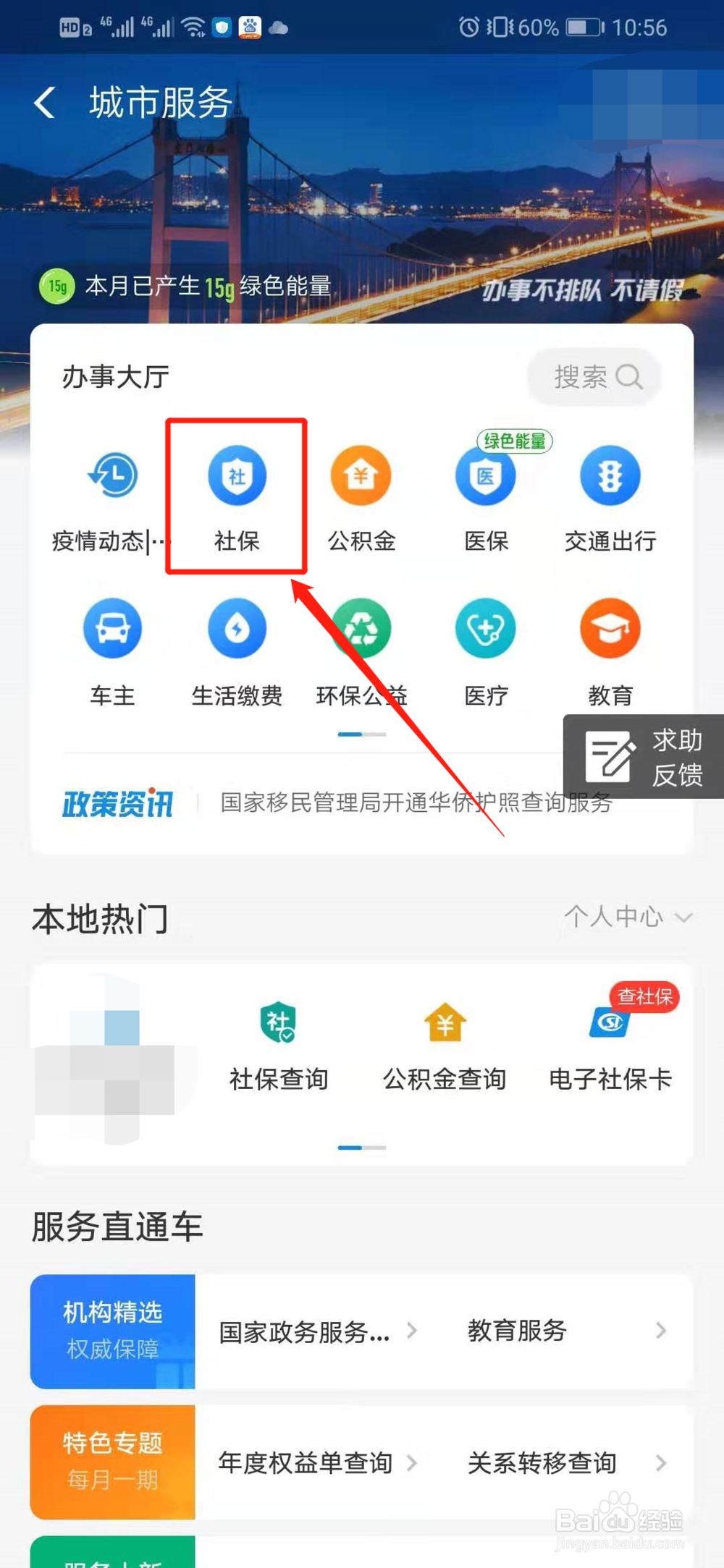Expand the 个人中心 personal center dropdown
This screenshot has width=724, height=1568.
[627, 918]
